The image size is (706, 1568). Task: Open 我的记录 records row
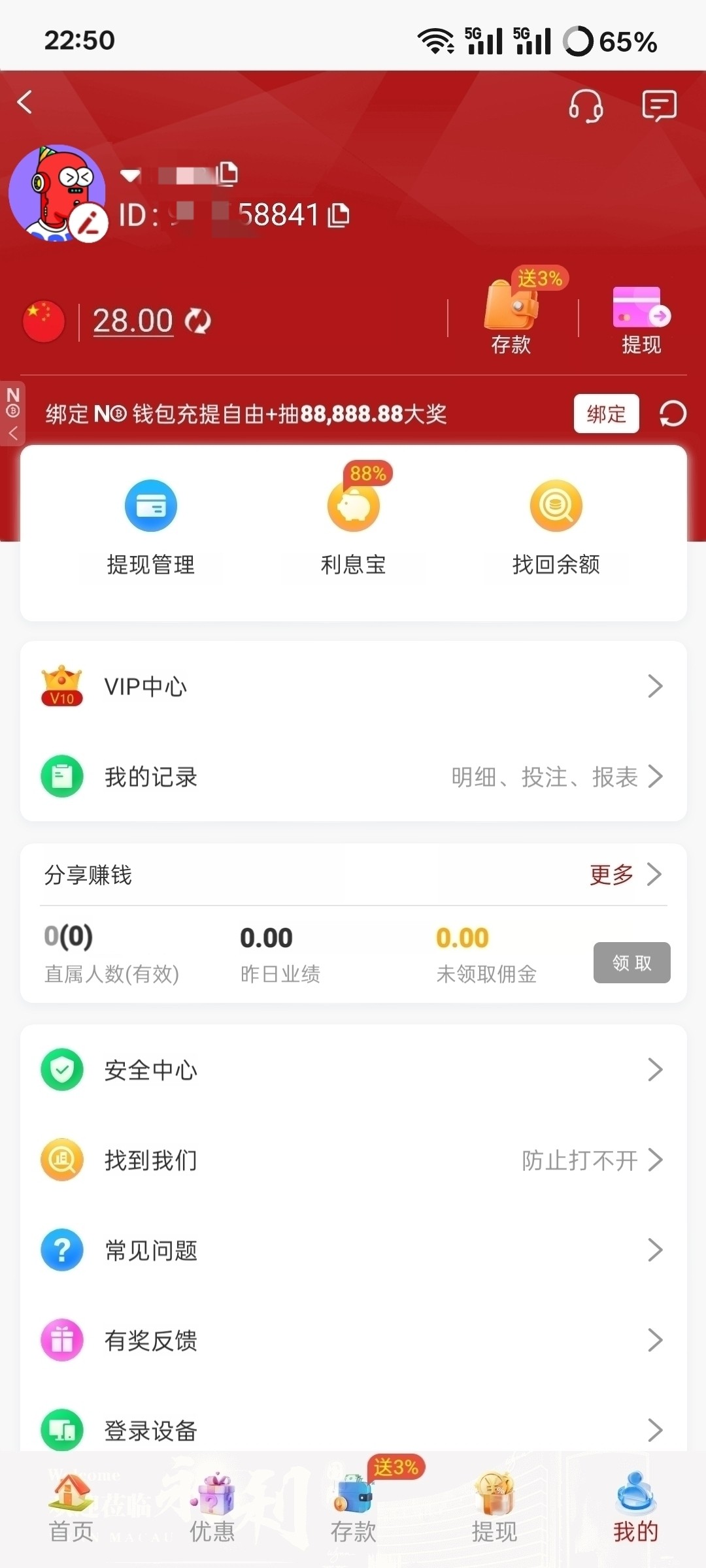coord(353,777)
